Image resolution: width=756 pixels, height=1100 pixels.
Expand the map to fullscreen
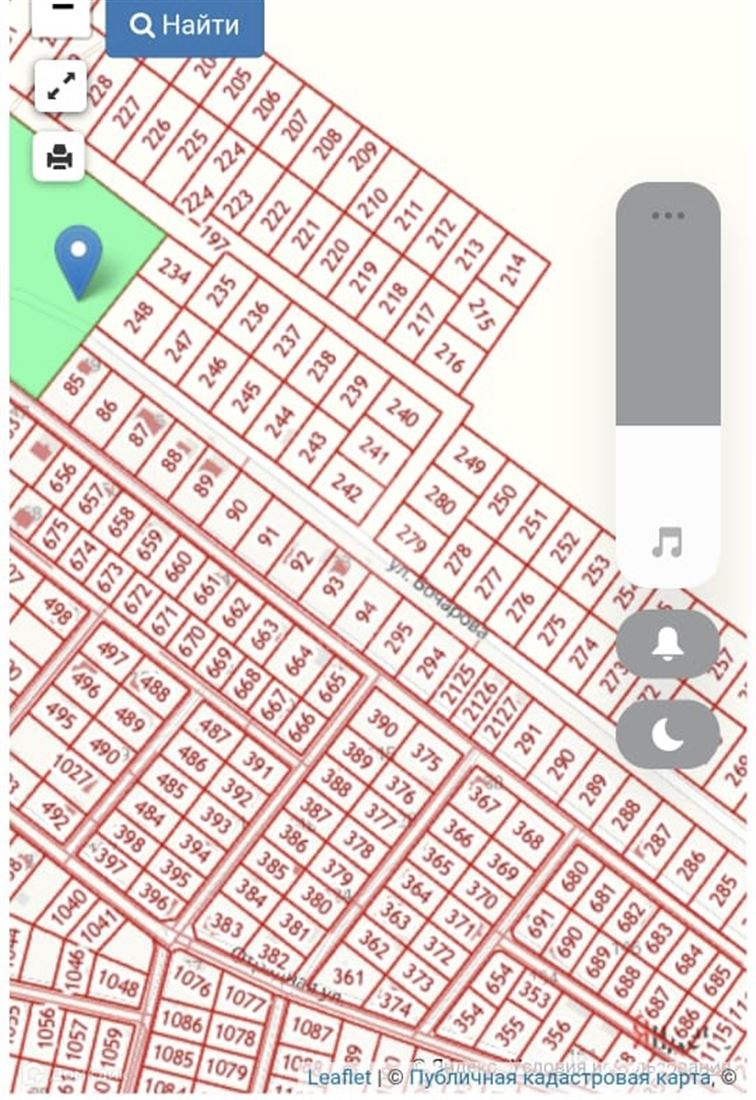(x=59, y=87)
